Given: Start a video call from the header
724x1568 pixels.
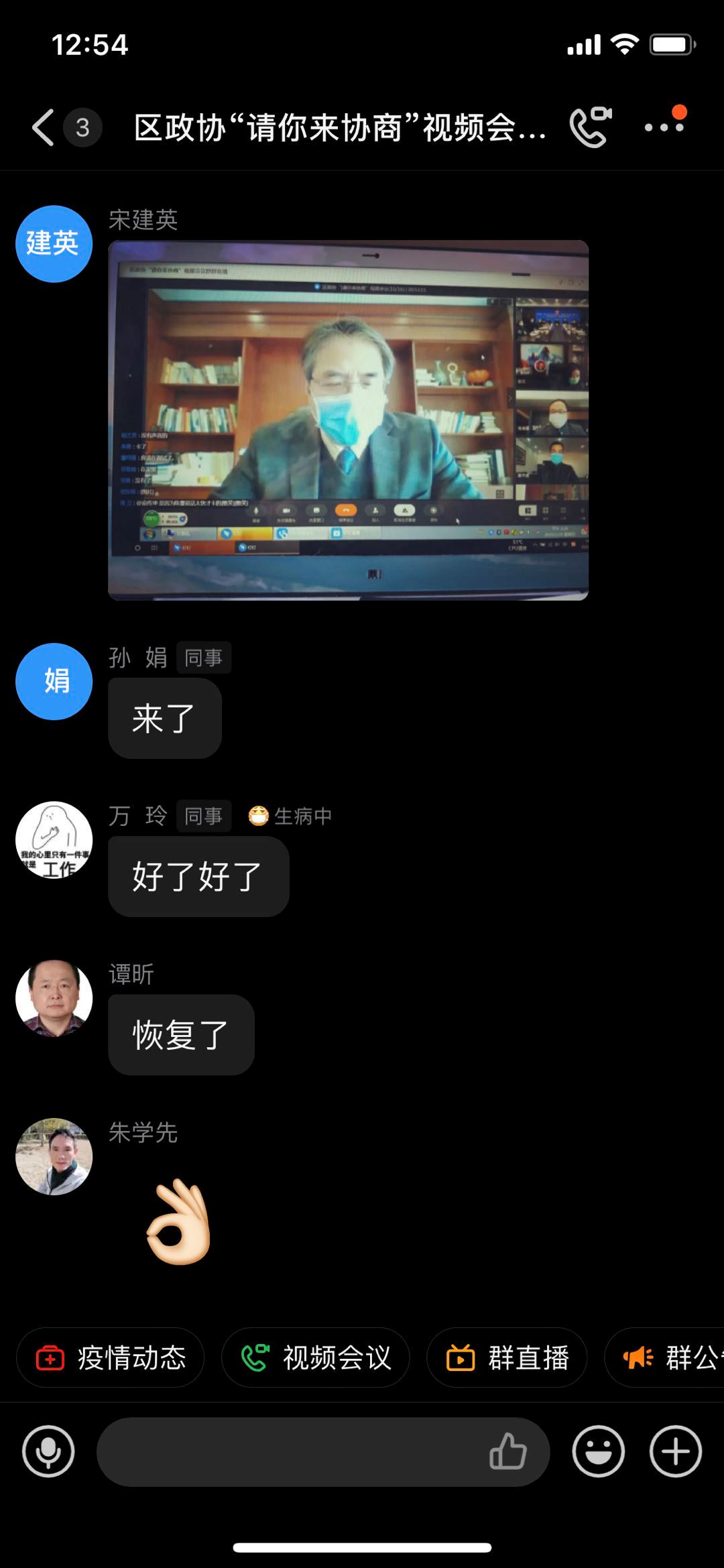Looking at the screenshot, I should (591, 126).
